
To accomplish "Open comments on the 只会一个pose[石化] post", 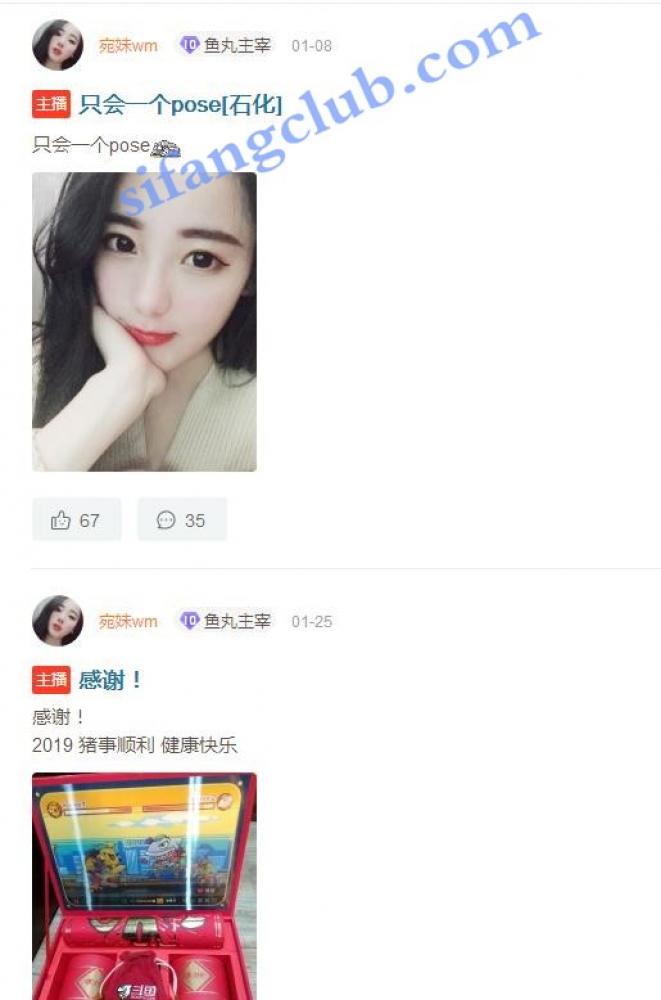I will (182, 520).
